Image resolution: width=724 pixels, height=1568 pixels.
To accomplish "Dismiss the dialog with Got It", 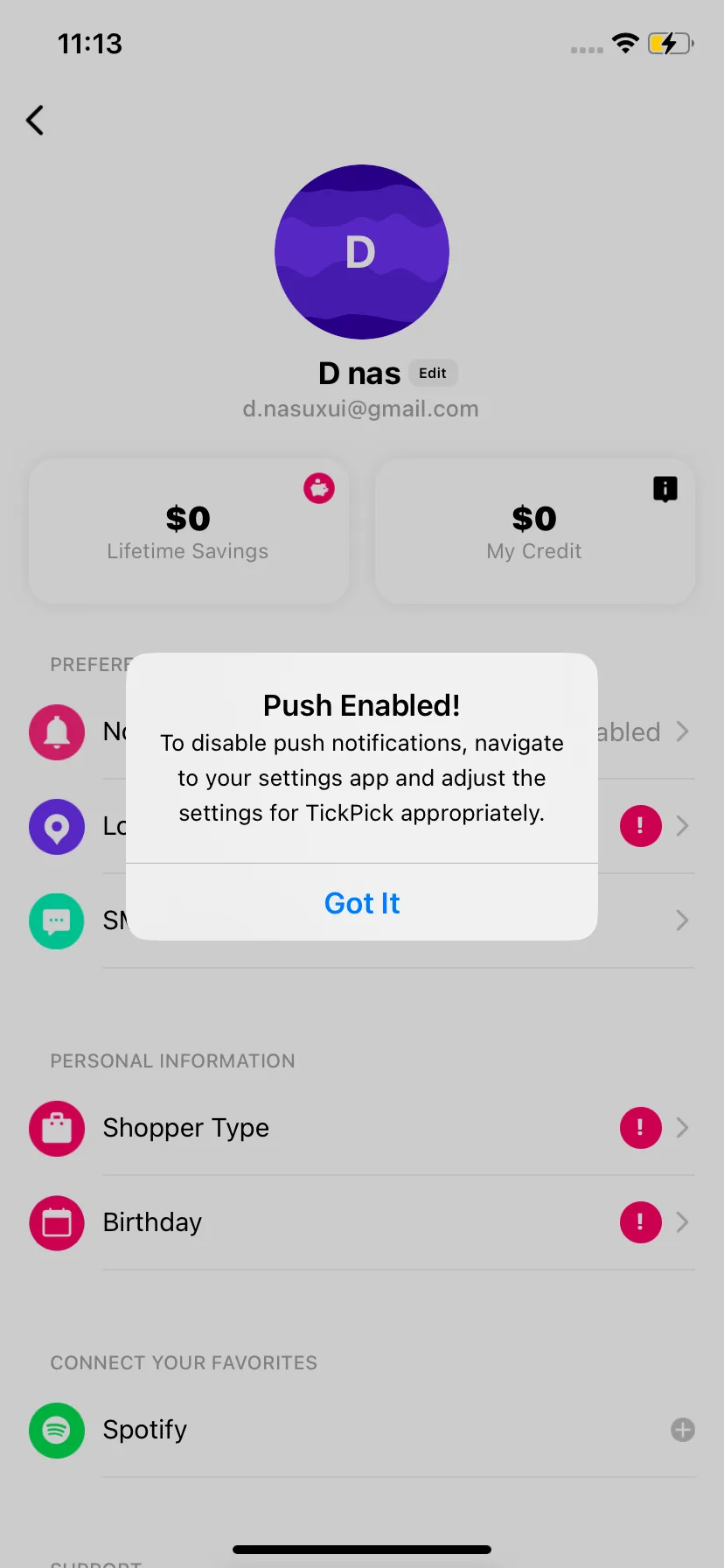I will (x=362, y=903).
